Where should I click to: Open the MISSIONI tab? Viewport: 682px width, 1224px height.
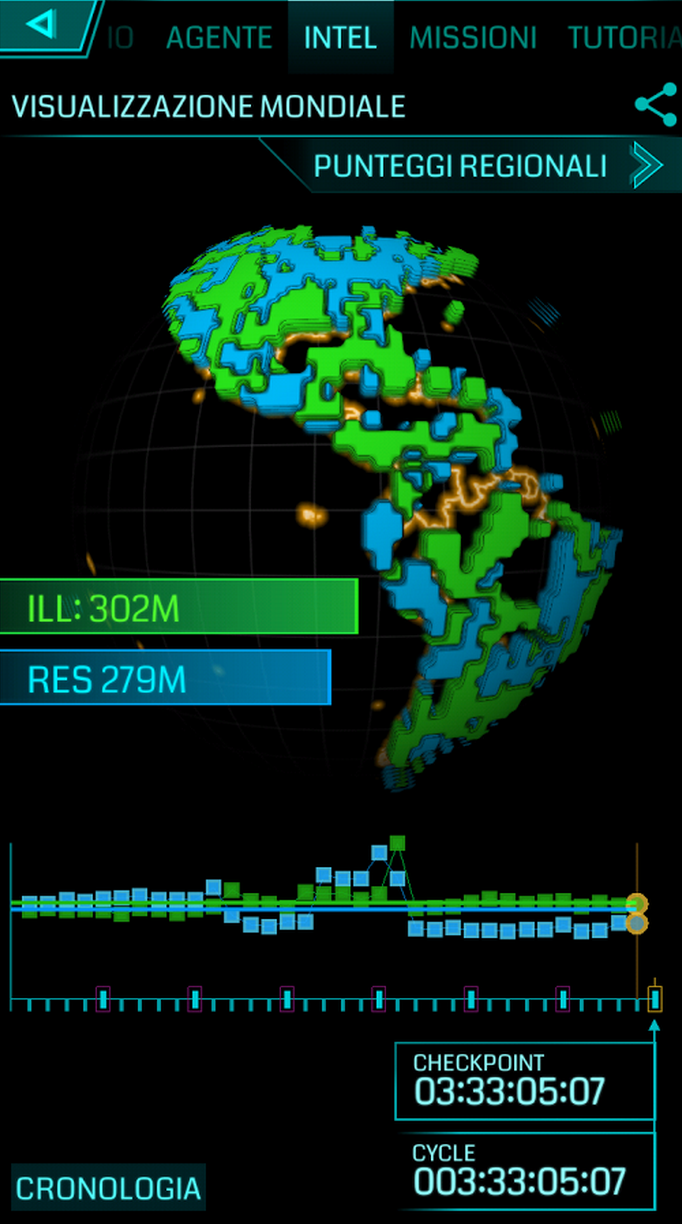(x=473, y=38)
